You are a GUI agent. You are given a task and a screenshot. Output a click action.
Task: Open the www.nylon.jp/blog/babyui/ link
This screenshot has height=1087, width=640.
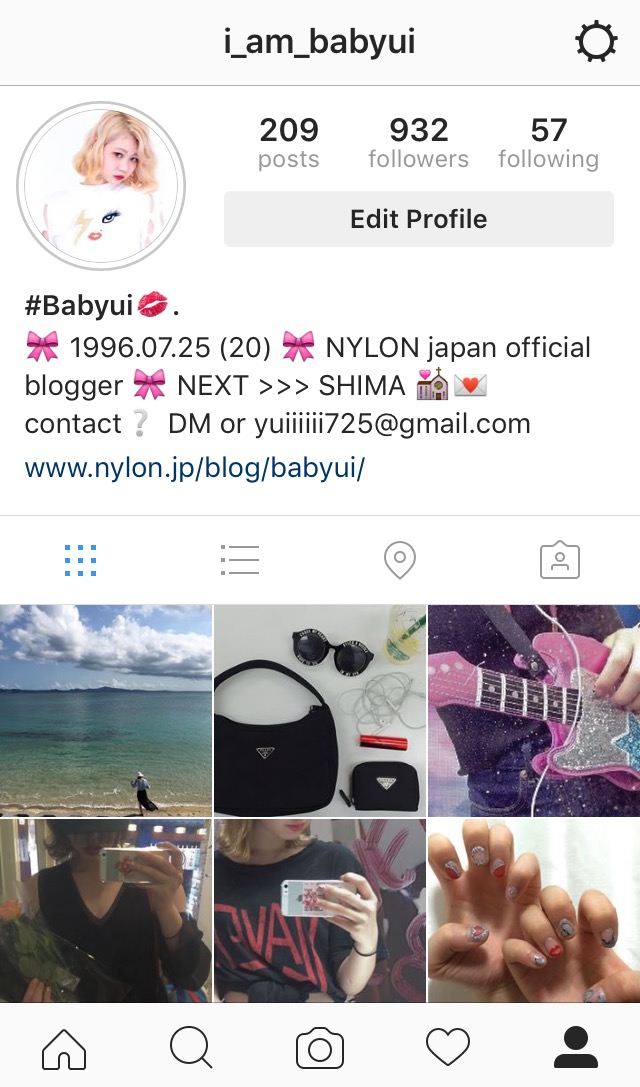coord(194,468)
